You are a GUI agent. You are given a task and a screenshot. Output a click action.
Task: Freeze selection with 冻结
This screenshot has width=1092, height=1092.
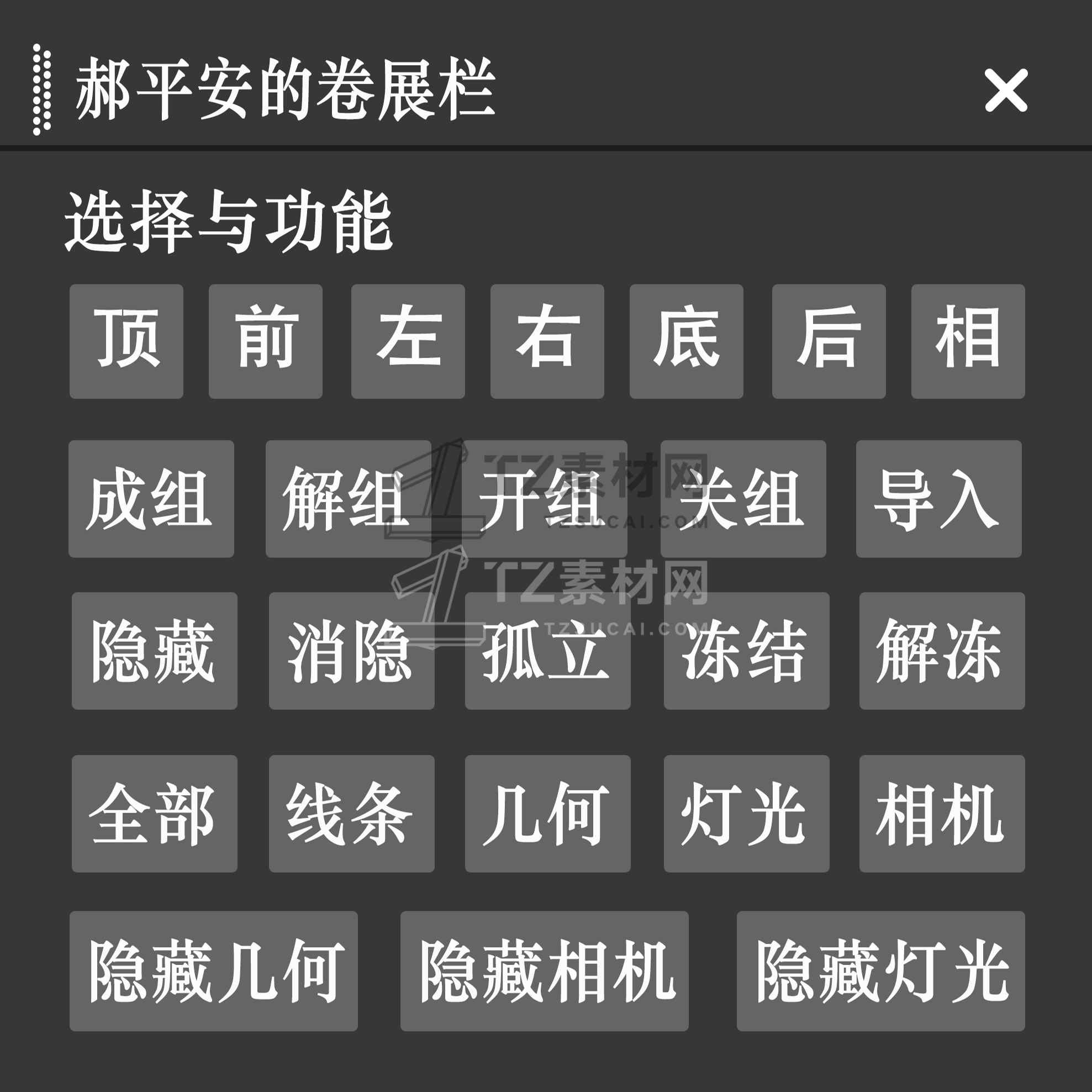pyautogui.click(x=746, y=651)
